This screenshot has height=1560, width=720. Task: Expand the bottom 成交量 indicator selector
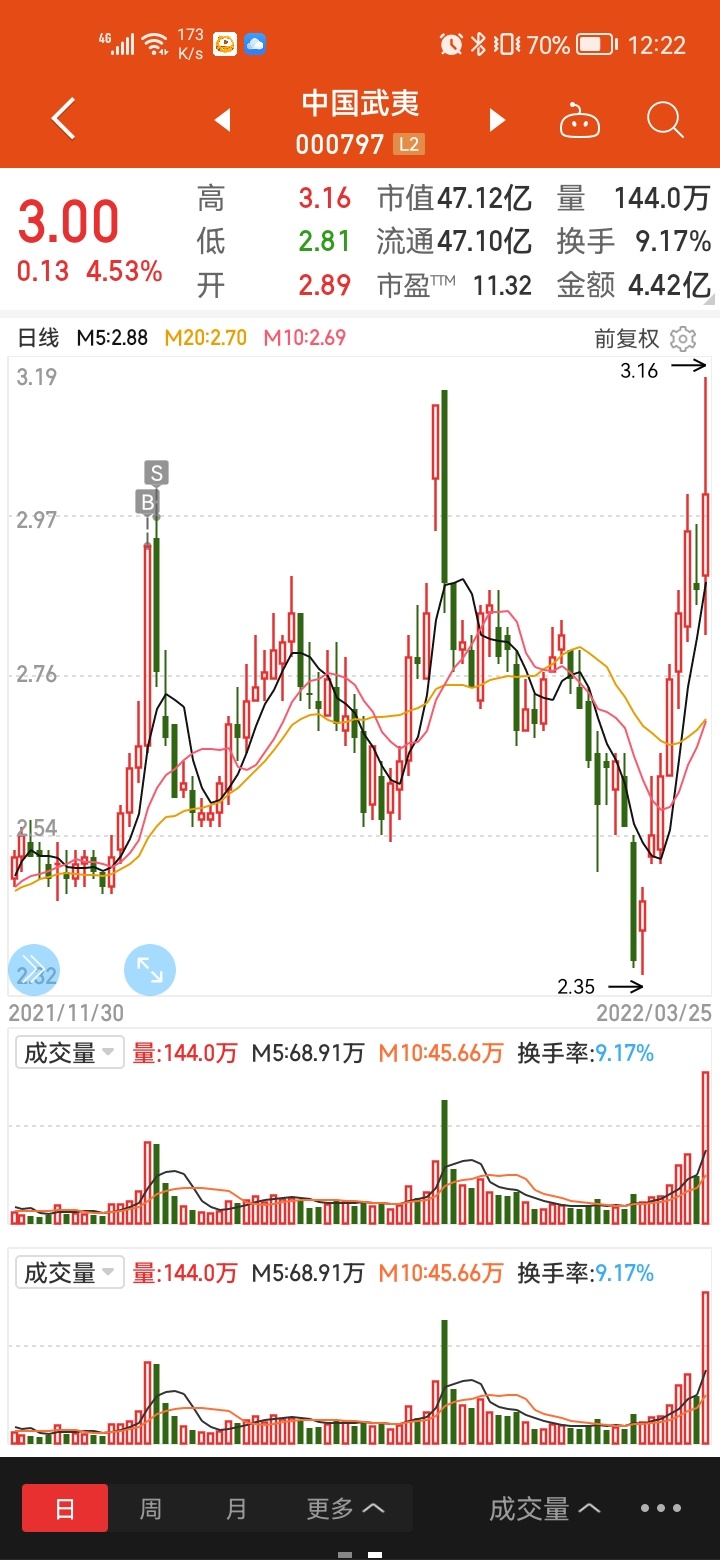tap(545, 1508)
